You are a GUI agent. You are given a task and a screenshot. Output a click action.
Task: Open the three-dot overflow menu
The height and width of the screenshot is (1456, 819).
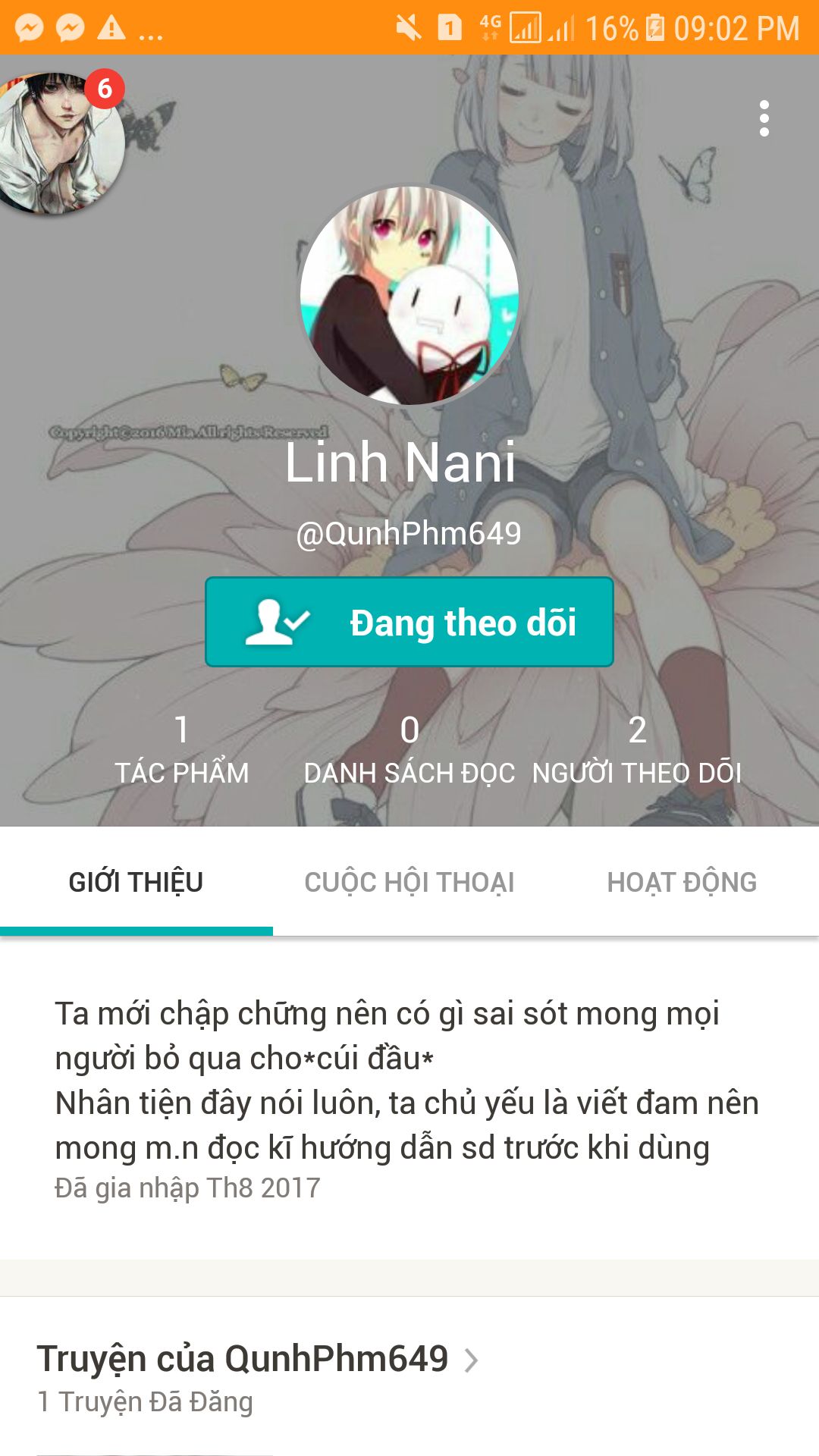(x=764, y=118)
